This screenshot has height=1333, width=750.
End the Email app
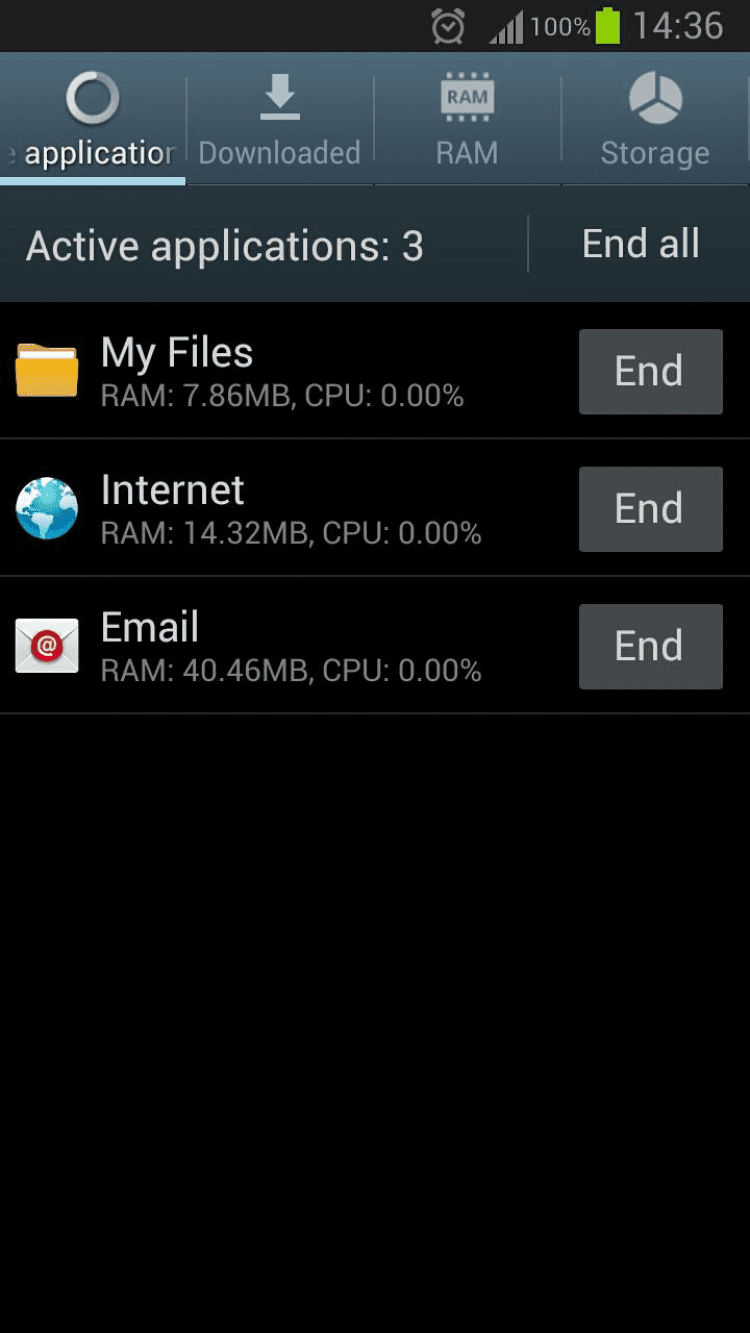coord(650,646)
